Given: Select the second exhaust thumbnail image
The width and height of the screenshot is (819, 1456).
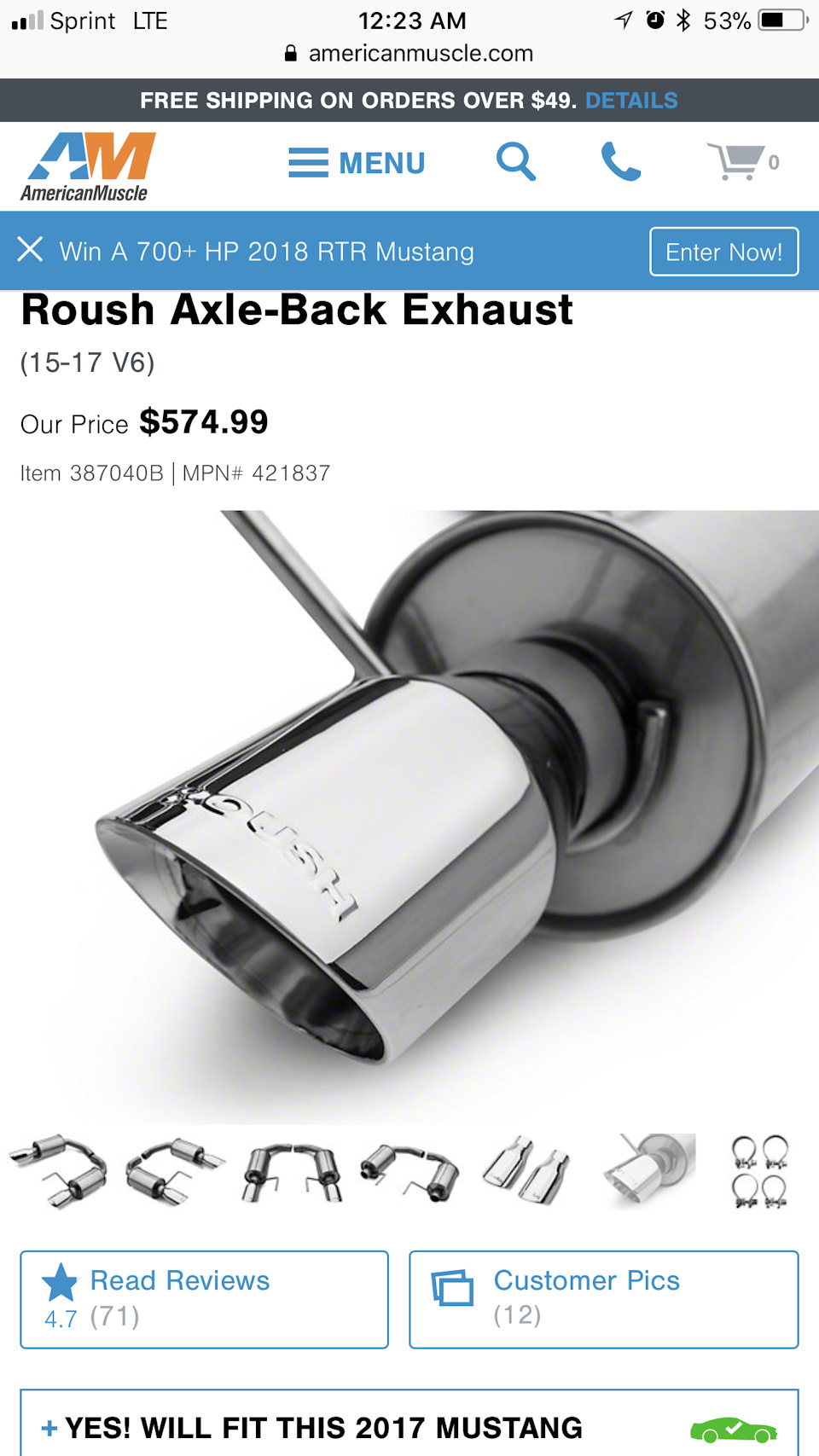Looking at the screenshot, I should 176,1171.
